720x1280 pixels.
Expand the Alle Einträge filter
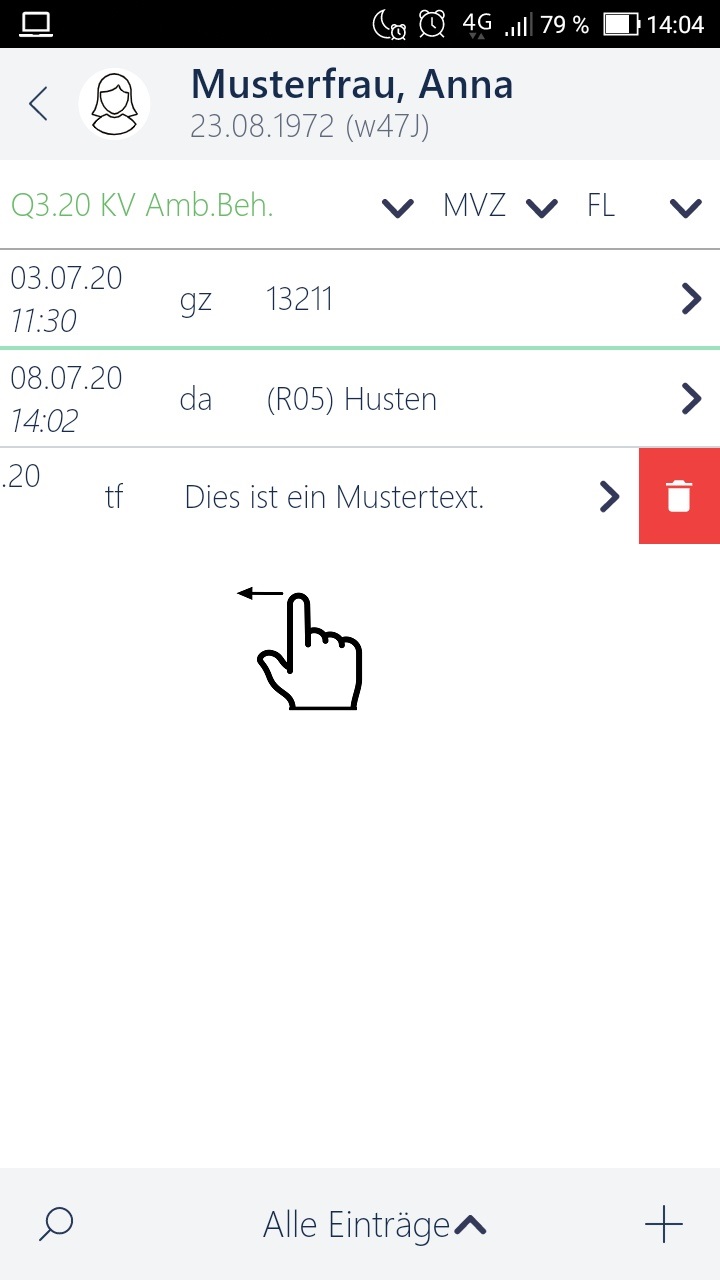[x=374, y=1224]
